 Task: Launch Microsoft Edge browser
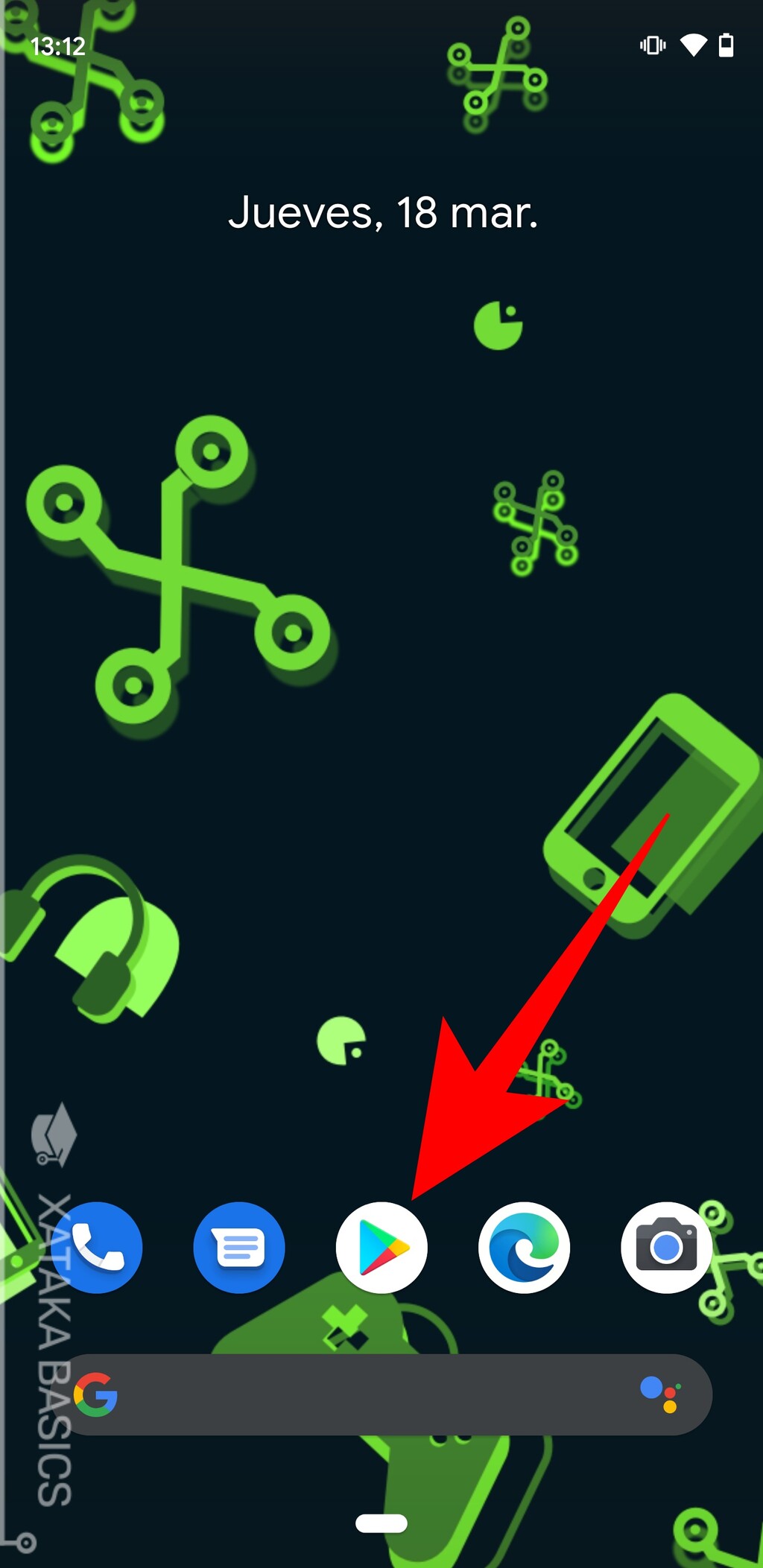(x=524, y=1247)
